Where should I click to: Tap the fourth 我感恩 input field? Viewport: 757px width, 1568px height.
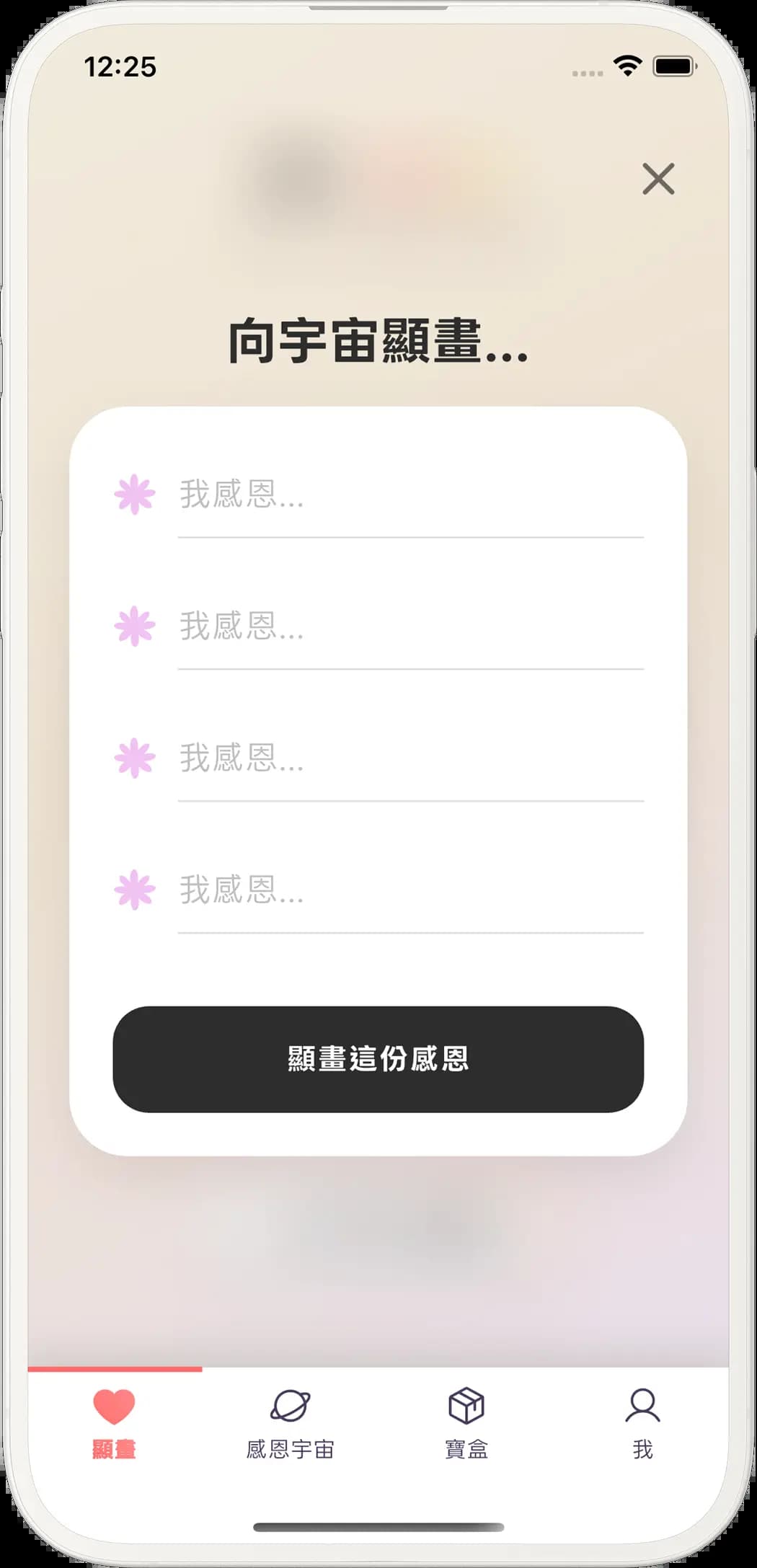click(410, 891)
